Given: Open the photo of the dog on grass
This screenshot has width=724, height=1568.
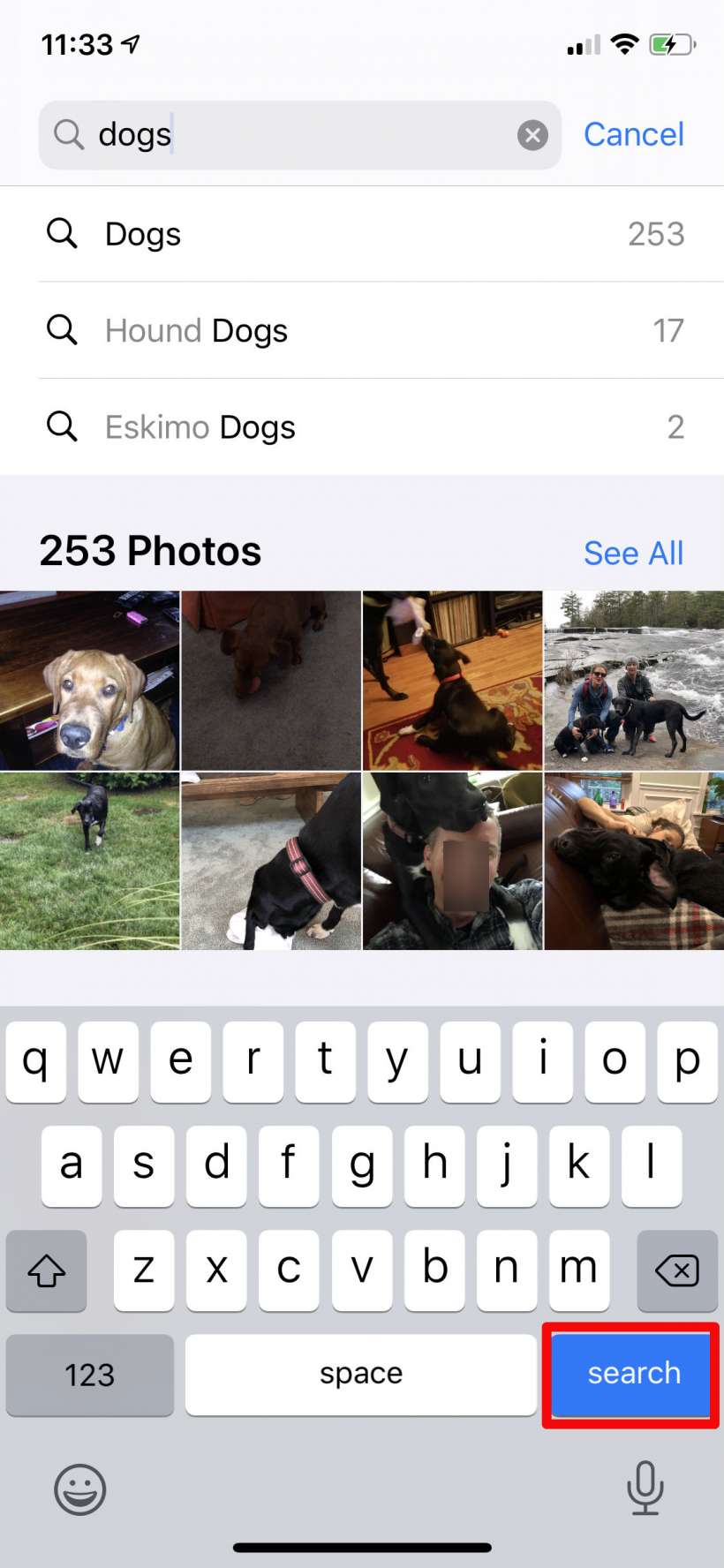Looking at the screenshot, I should tap(89, 862).
